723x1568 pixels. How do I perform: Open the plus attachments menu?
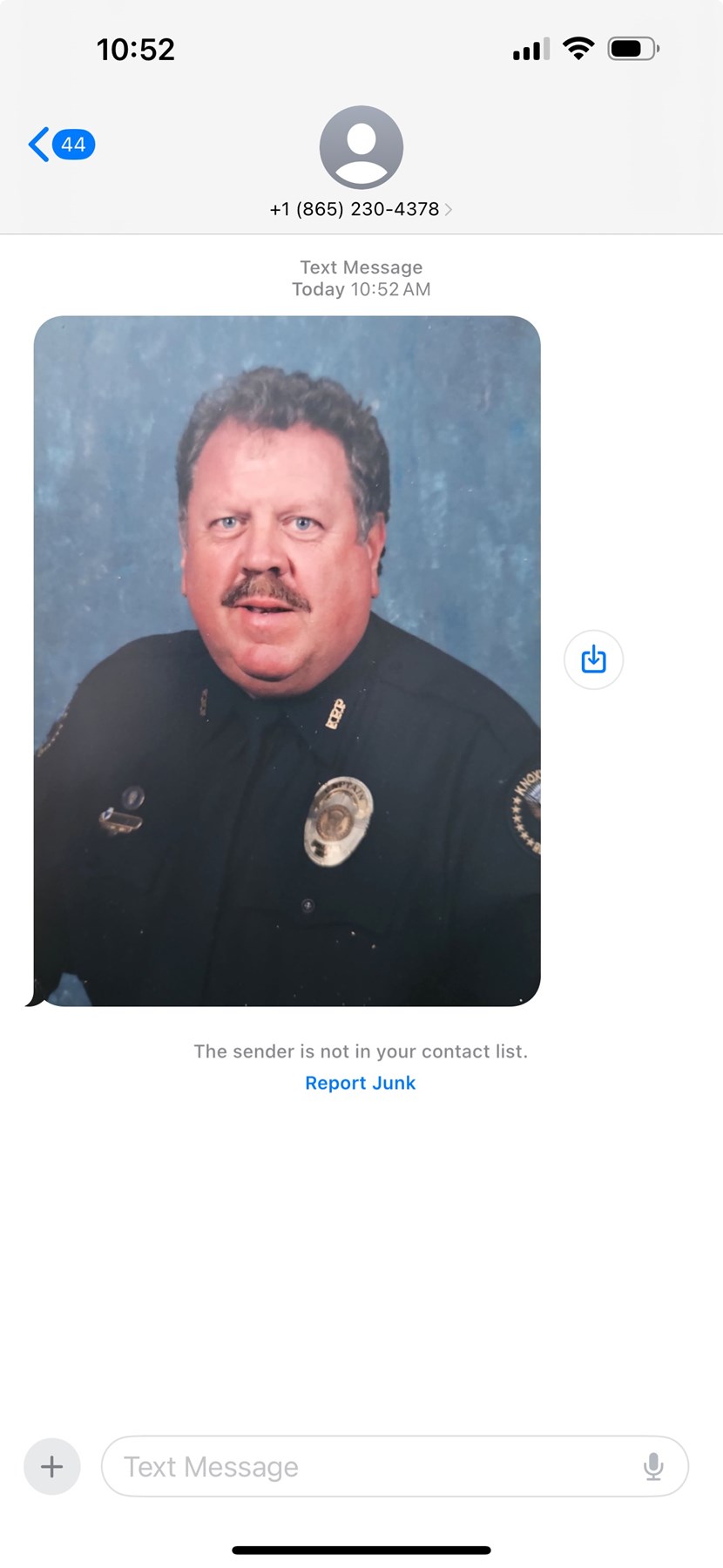(x=52, y=1467)
